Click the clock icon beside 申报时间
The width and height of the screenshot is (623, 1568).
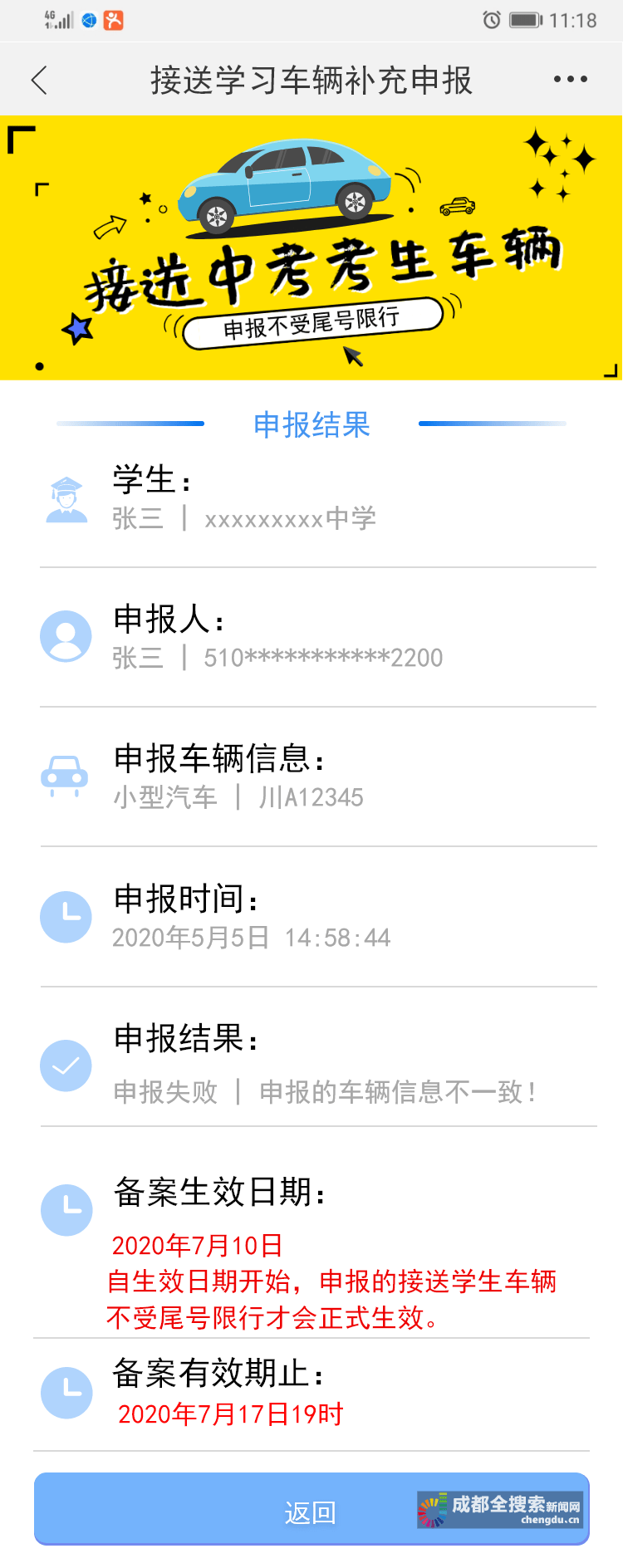point(66,917)
